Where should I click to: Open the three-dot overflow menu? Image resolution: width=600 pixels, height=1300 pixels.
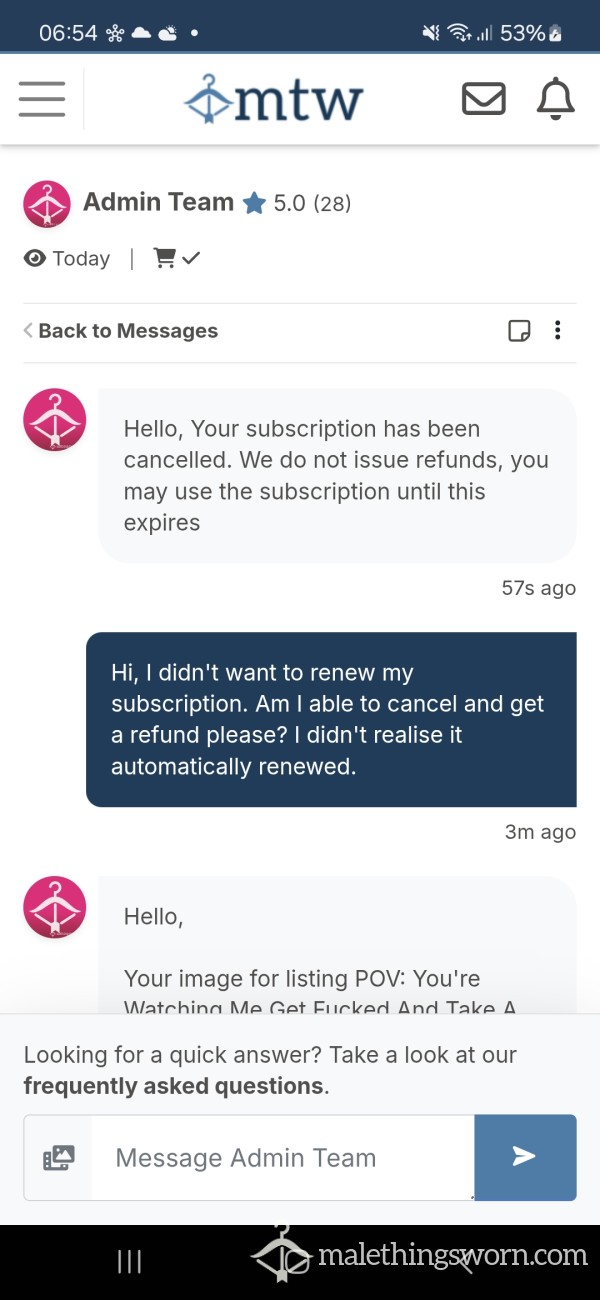[x=558, y=331]
